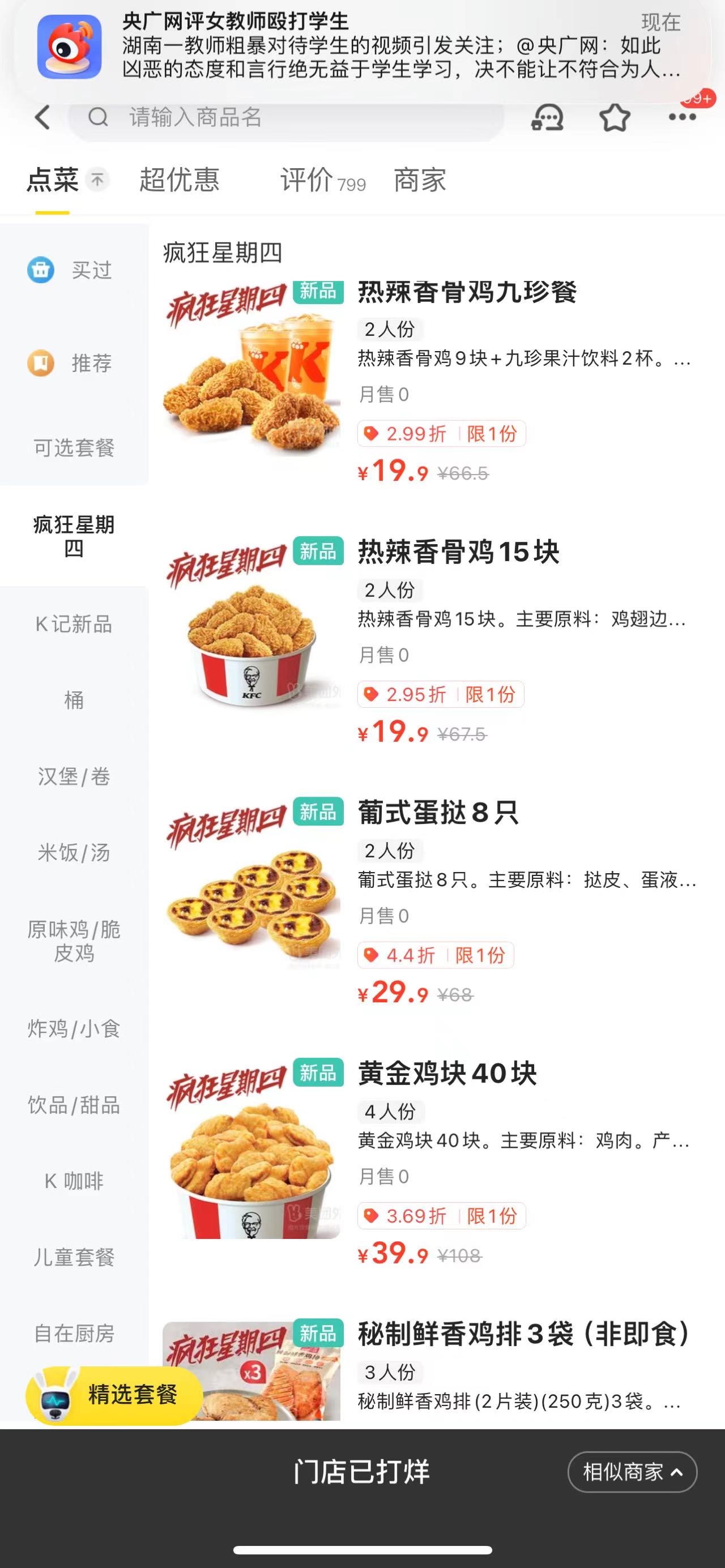Switch to the 评价 reviews tab
This screenshot has height=1568, width=725.
[322, 180]
